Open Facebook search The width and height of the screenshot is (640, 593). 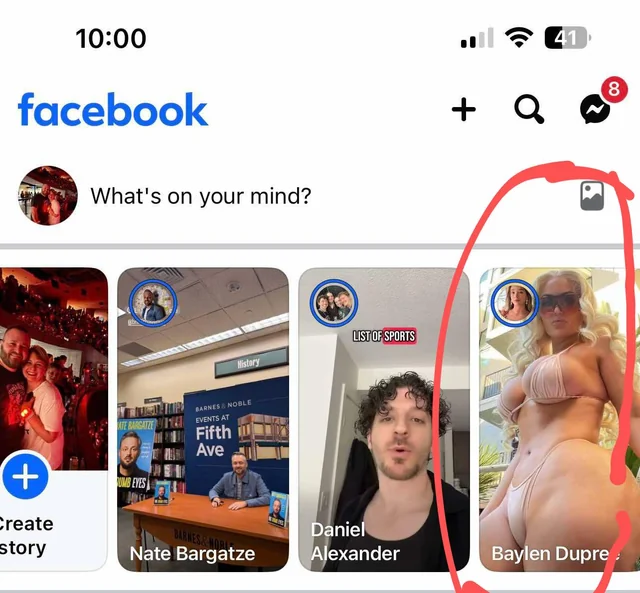[529, 109]
